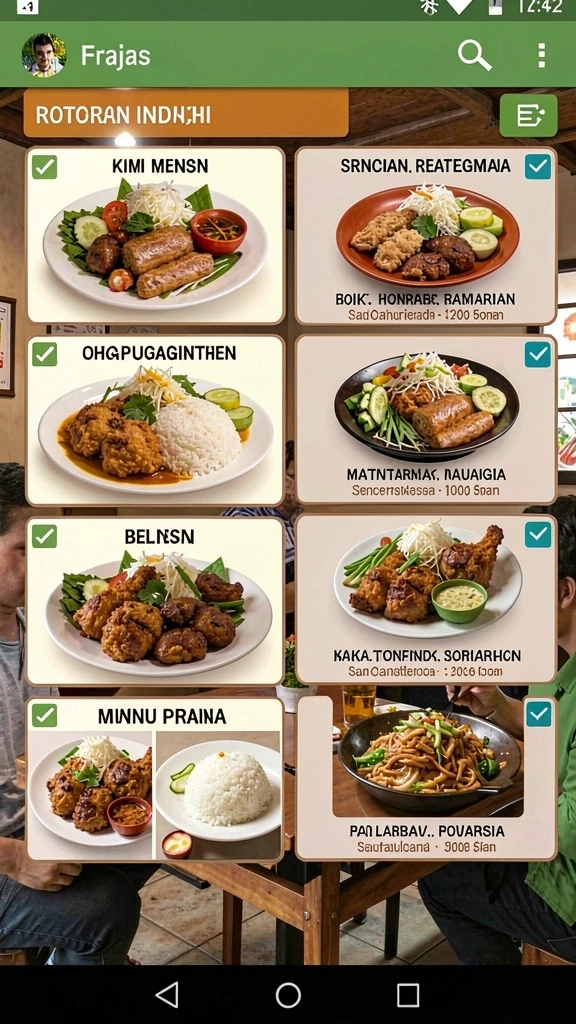Open the search magnifier icon
Image resolution: width=576 pixels, height=1024 pixels.
(x=475, y=56)
